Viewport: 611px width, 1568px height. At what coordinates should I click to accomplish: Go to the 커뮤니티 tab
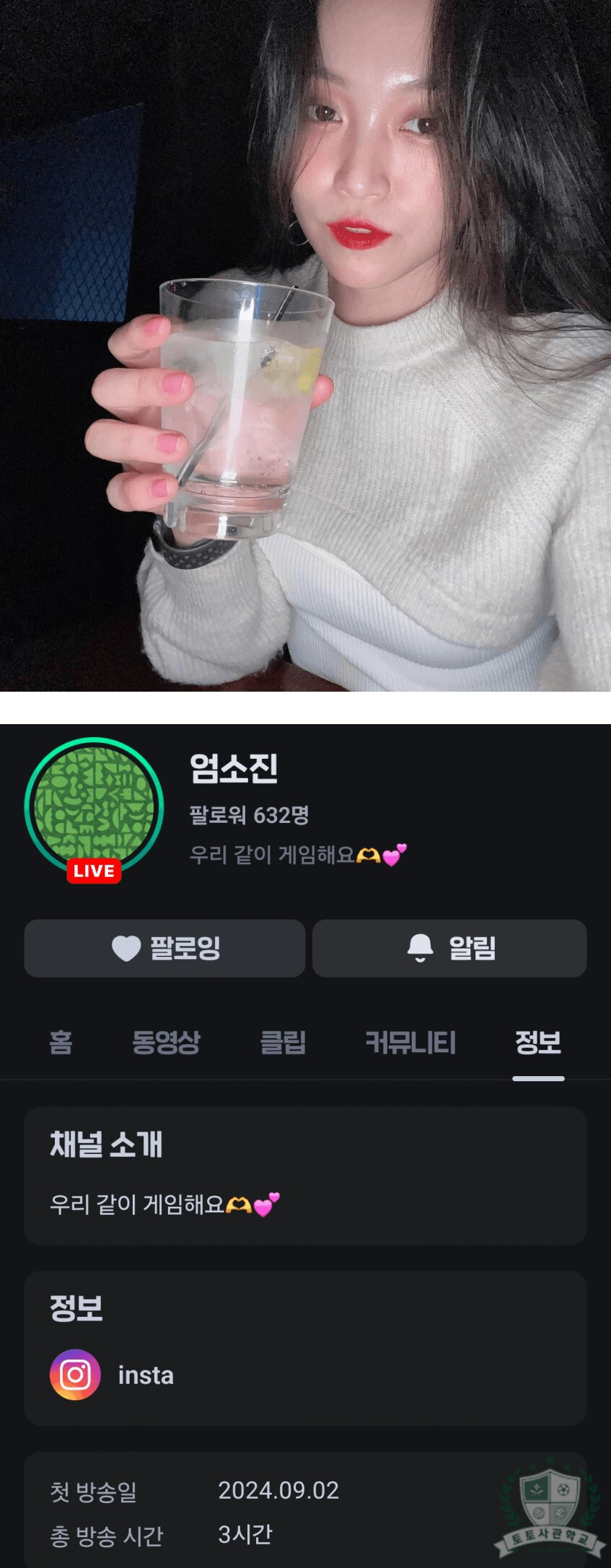click(x=410, y=1042)
